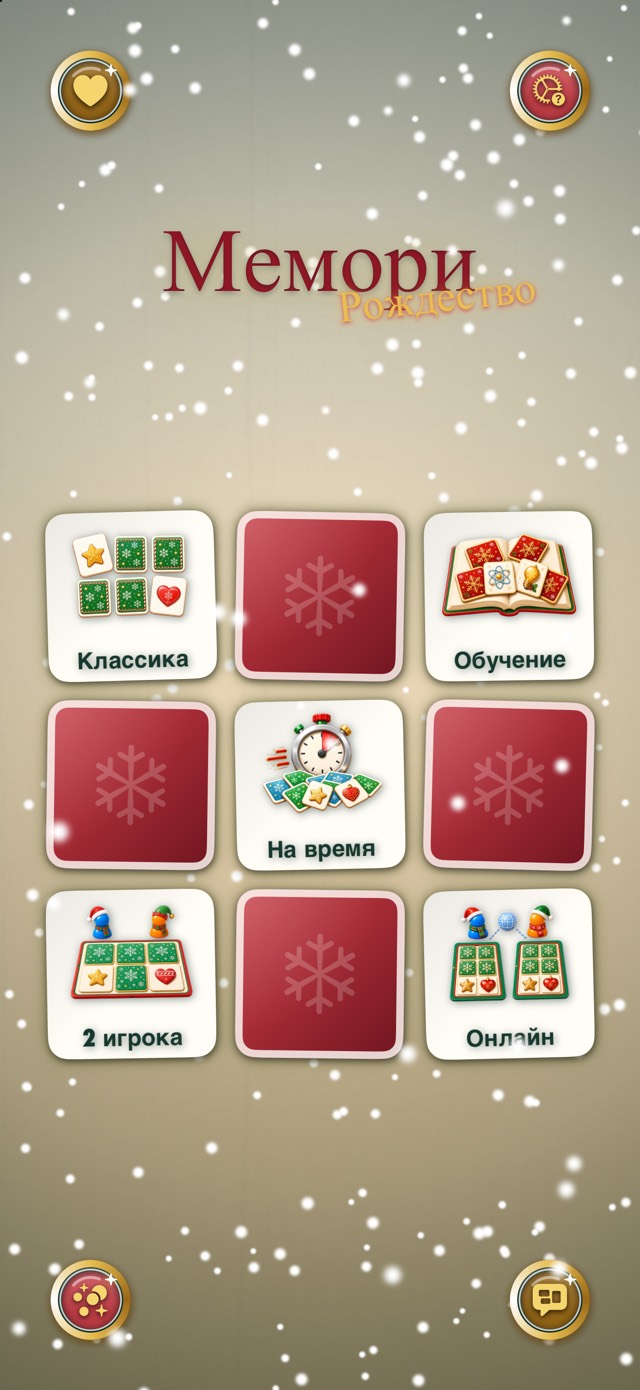Tap the golden chat feedback icon
Screen dimensions: 640x1390
[x=550, y=1300]
